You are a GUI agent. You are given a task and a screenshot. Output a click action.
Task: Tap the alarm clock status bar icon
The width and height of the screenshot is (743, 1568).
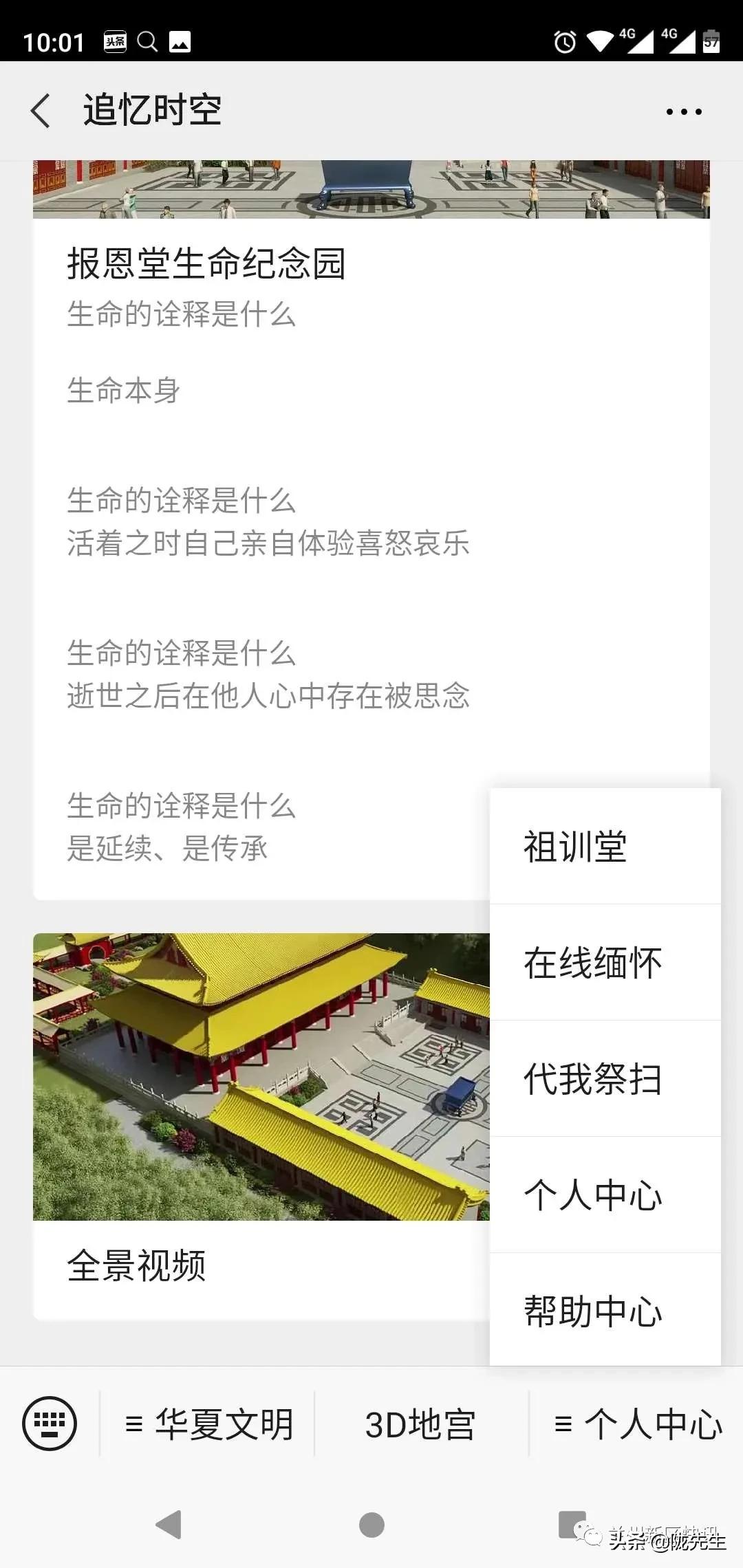pos(564,43)
